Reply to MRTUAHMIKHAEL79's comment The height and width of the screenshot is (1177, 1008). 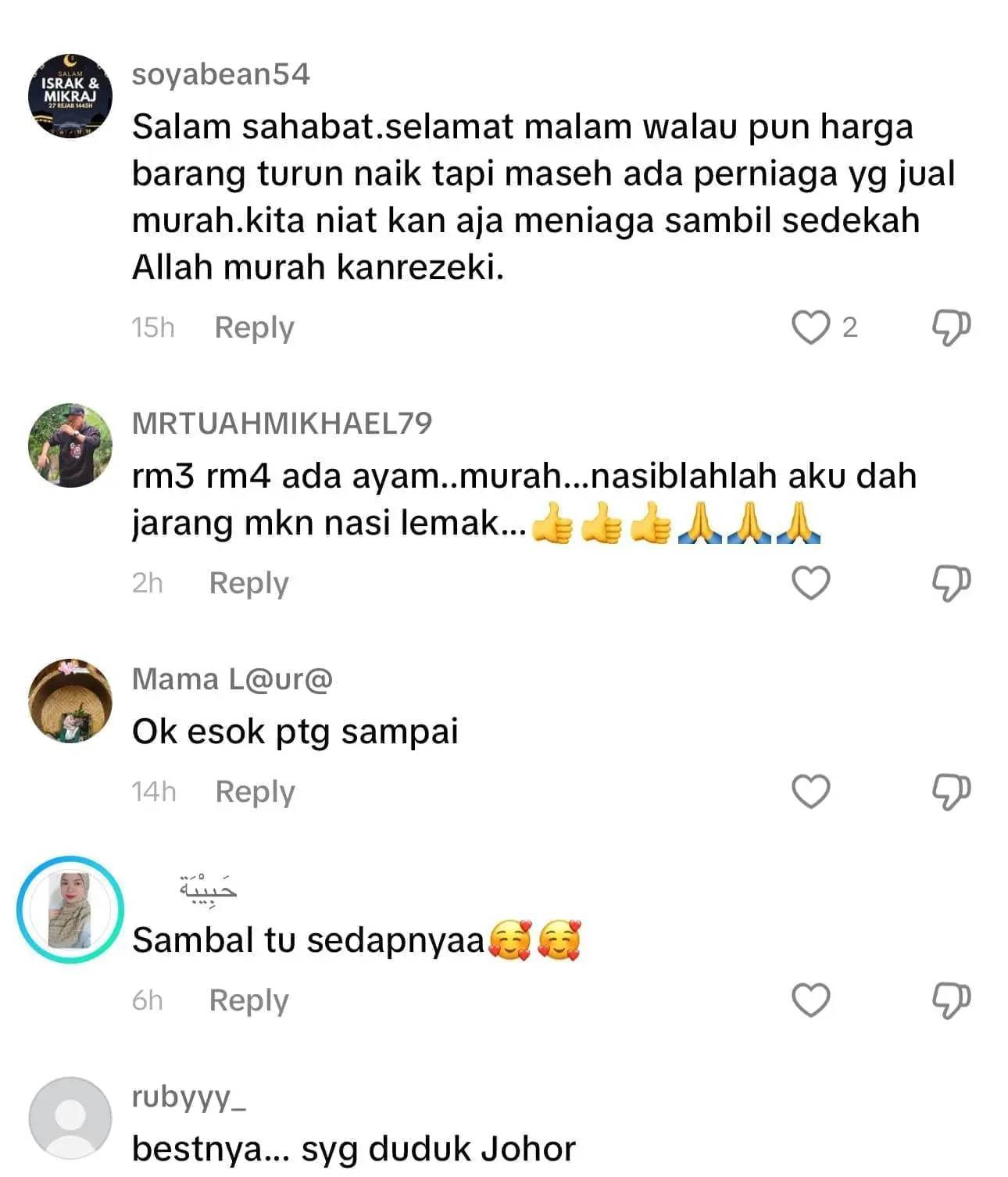(248, 583)
